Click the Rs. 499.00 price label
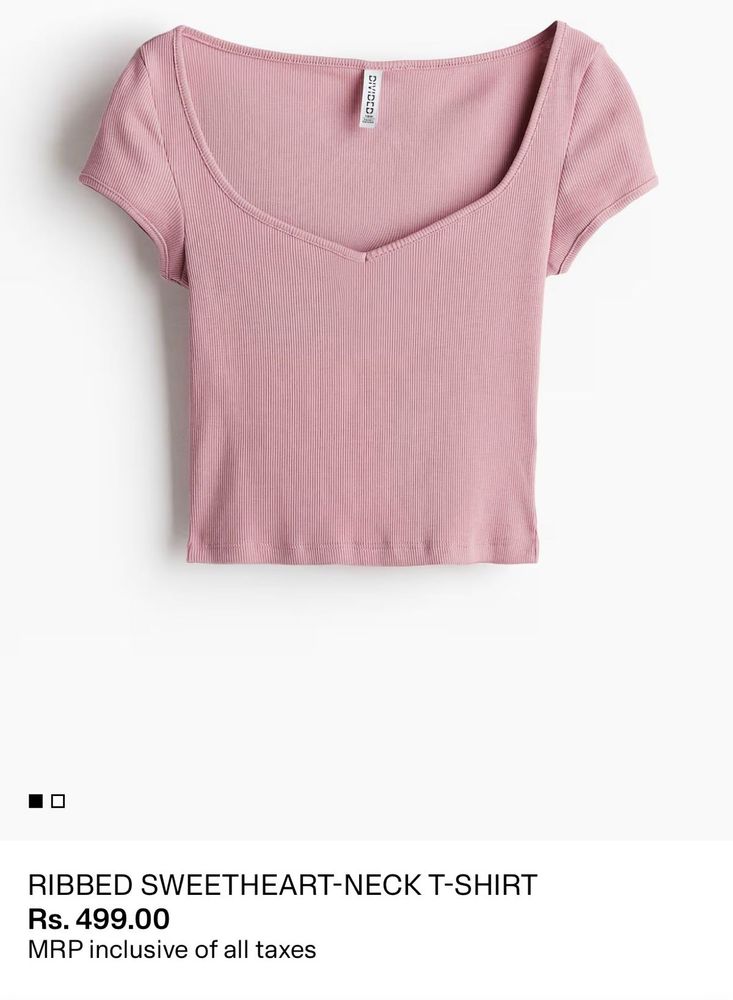The image size is (733, 1000). coord(97,915)
